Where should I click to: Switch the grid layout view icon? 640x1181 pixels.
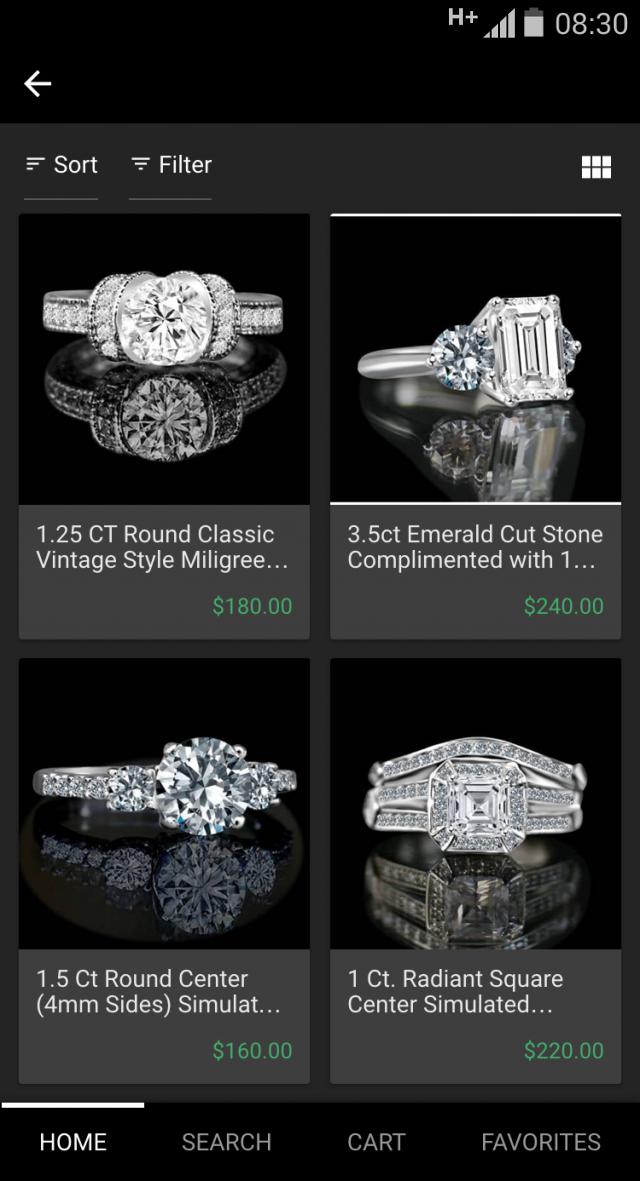click(x=596, y=167)
